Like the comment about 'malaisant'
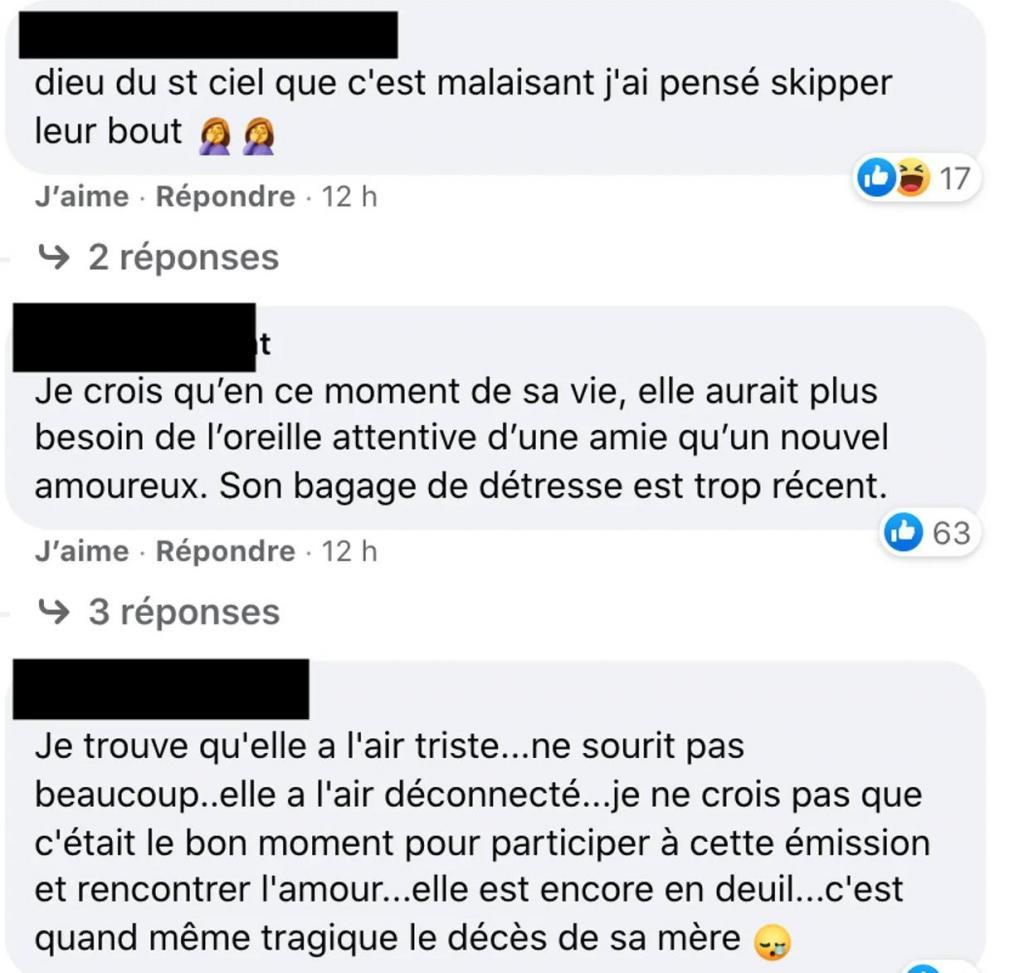The width and height of the screenshot is (1024, 973). point(81,197)
